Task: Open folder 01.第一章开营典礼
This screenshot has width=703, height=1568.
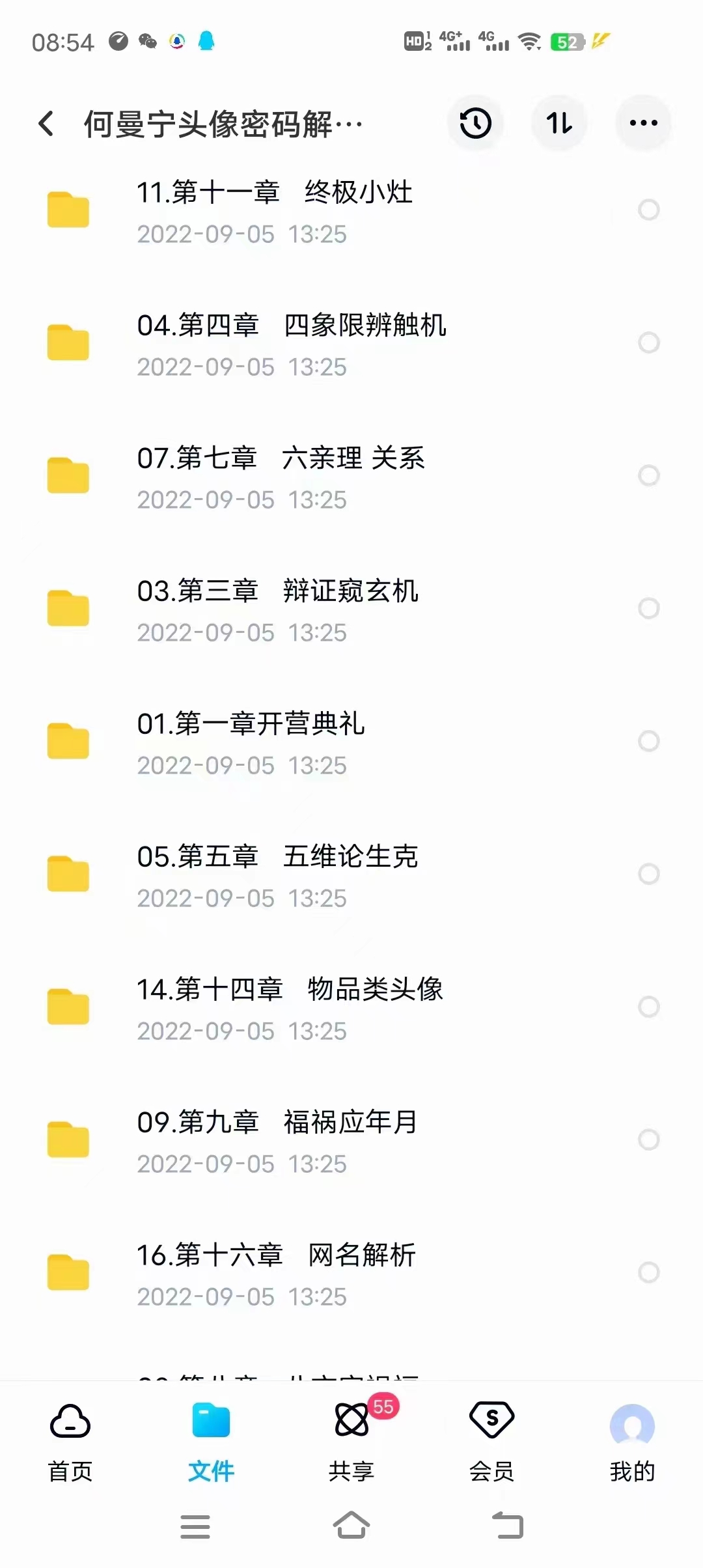Action: click(x=251, y=742)
